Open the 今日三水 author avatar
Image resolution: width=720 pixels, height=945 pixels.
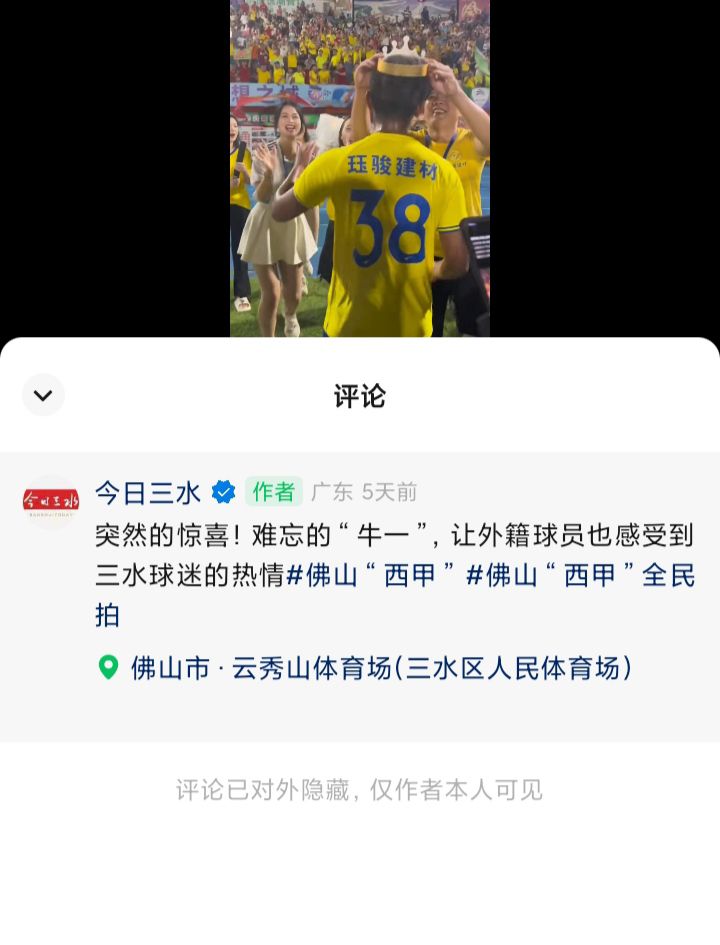51,498
